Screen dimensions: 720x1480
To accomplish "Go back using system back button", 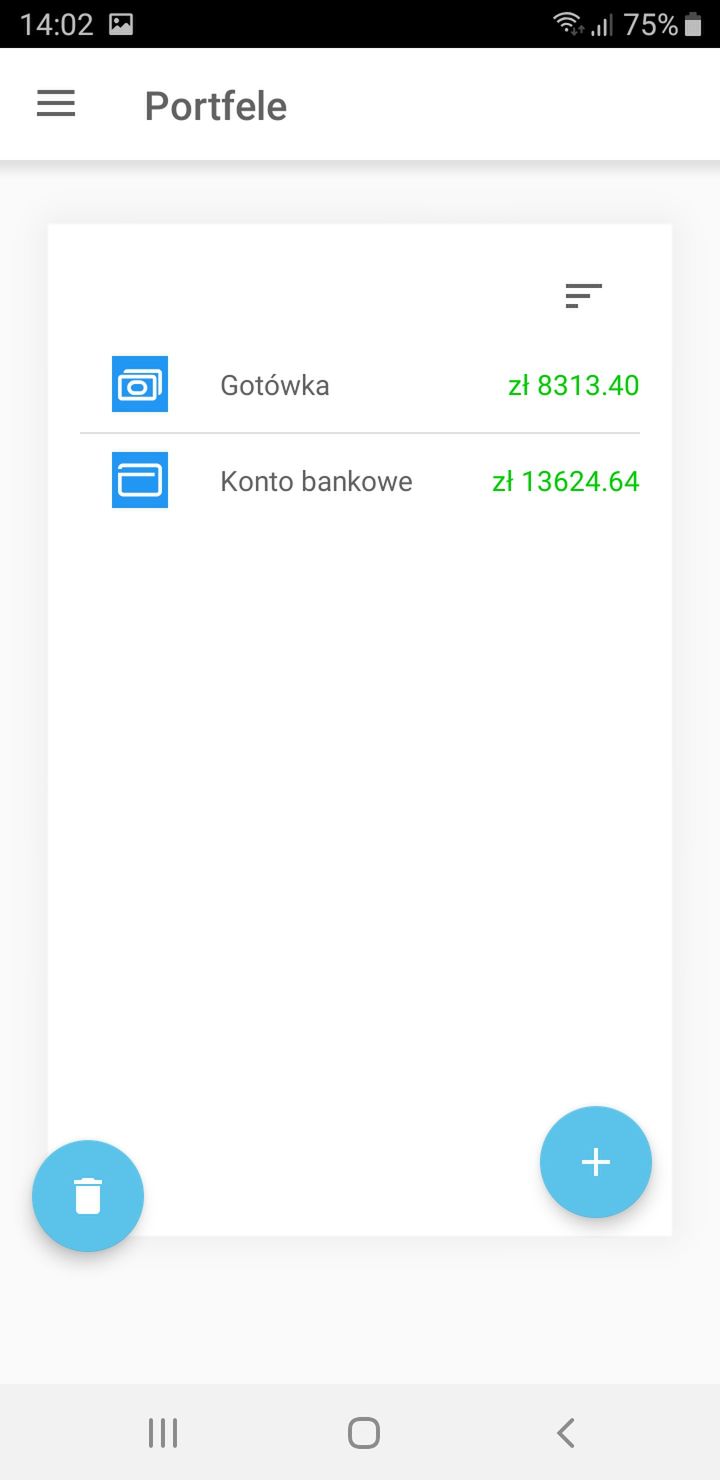I will coord(565,1433).
